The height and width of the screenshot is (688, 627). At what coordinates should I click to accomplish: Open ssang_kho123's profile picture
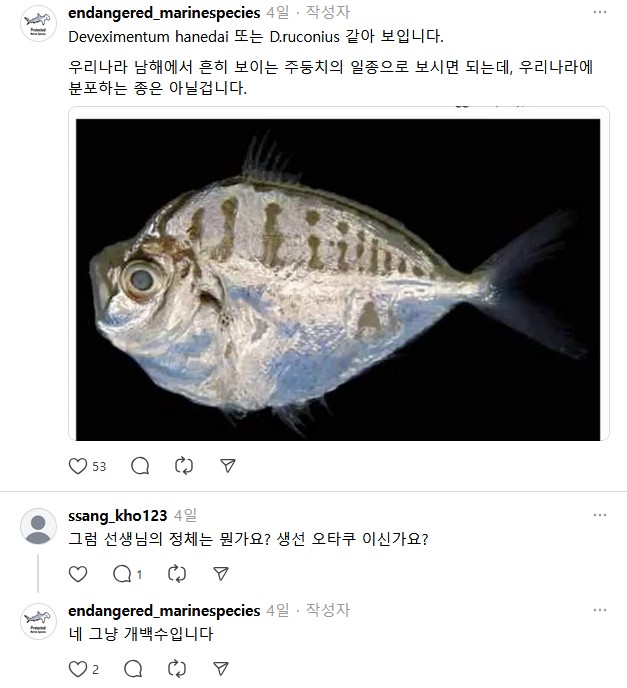pyautogui.click(x=38, y=525)
